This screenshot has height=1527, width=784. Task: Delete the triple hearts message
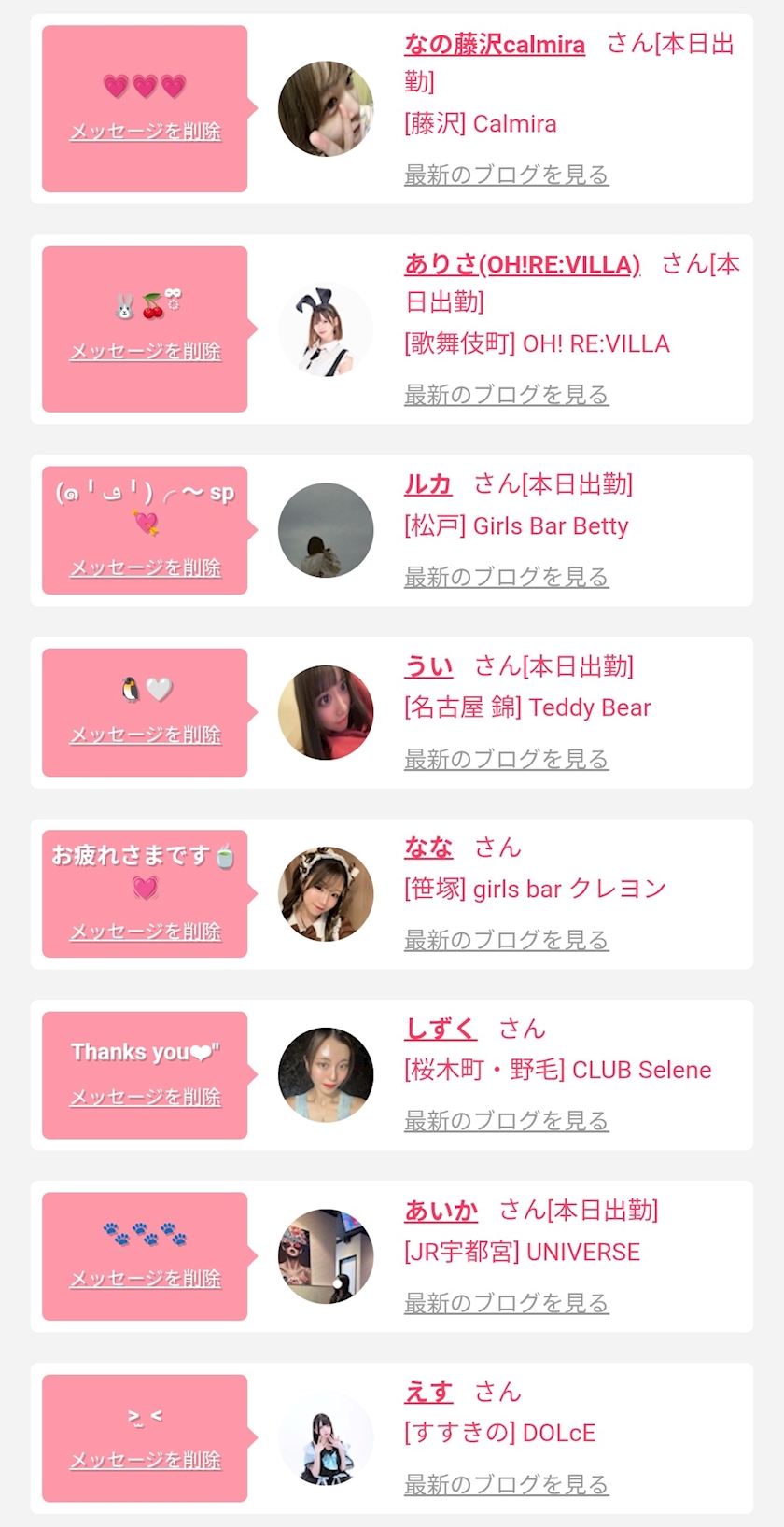point(145,132)
